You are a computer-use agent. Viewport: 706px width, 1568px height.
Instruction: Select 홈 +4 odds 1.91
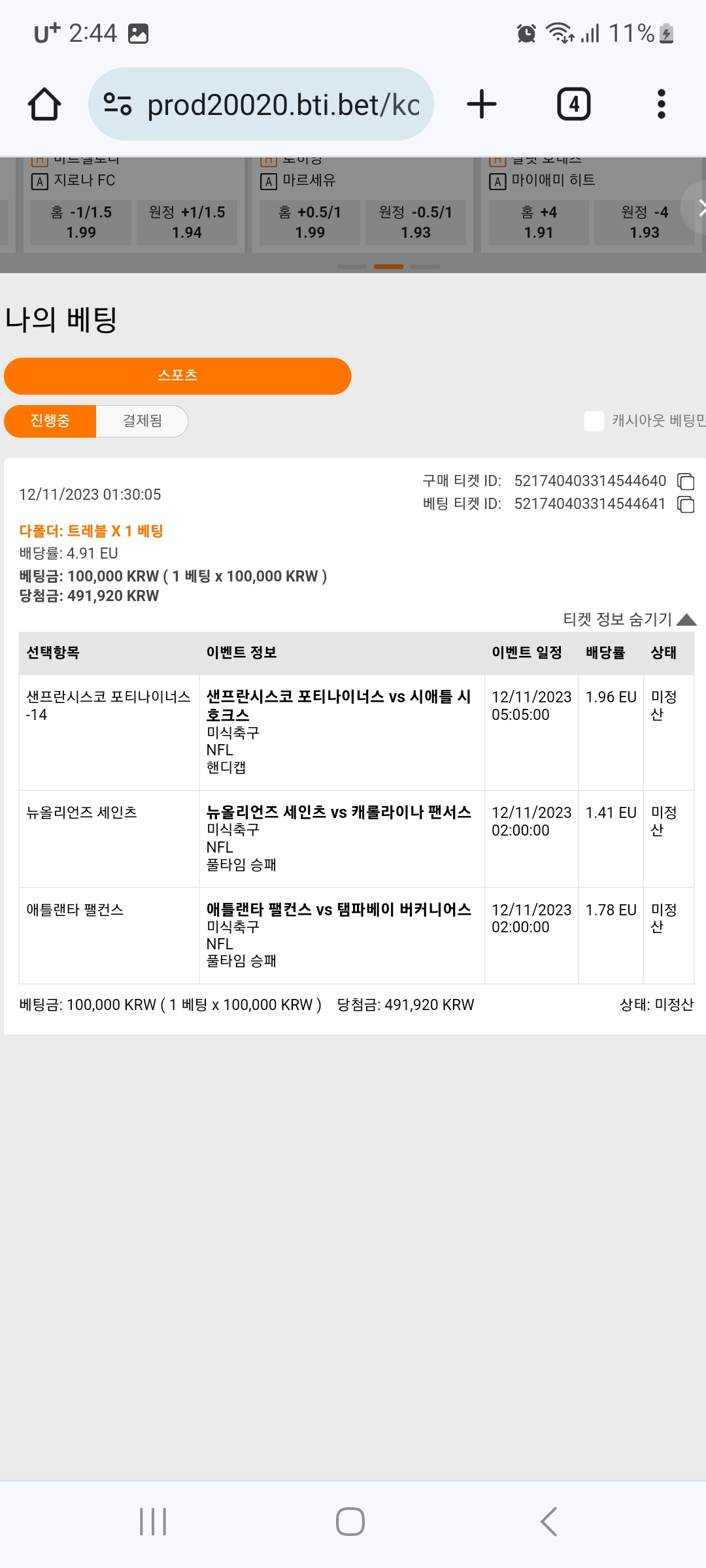coord(539,222)
